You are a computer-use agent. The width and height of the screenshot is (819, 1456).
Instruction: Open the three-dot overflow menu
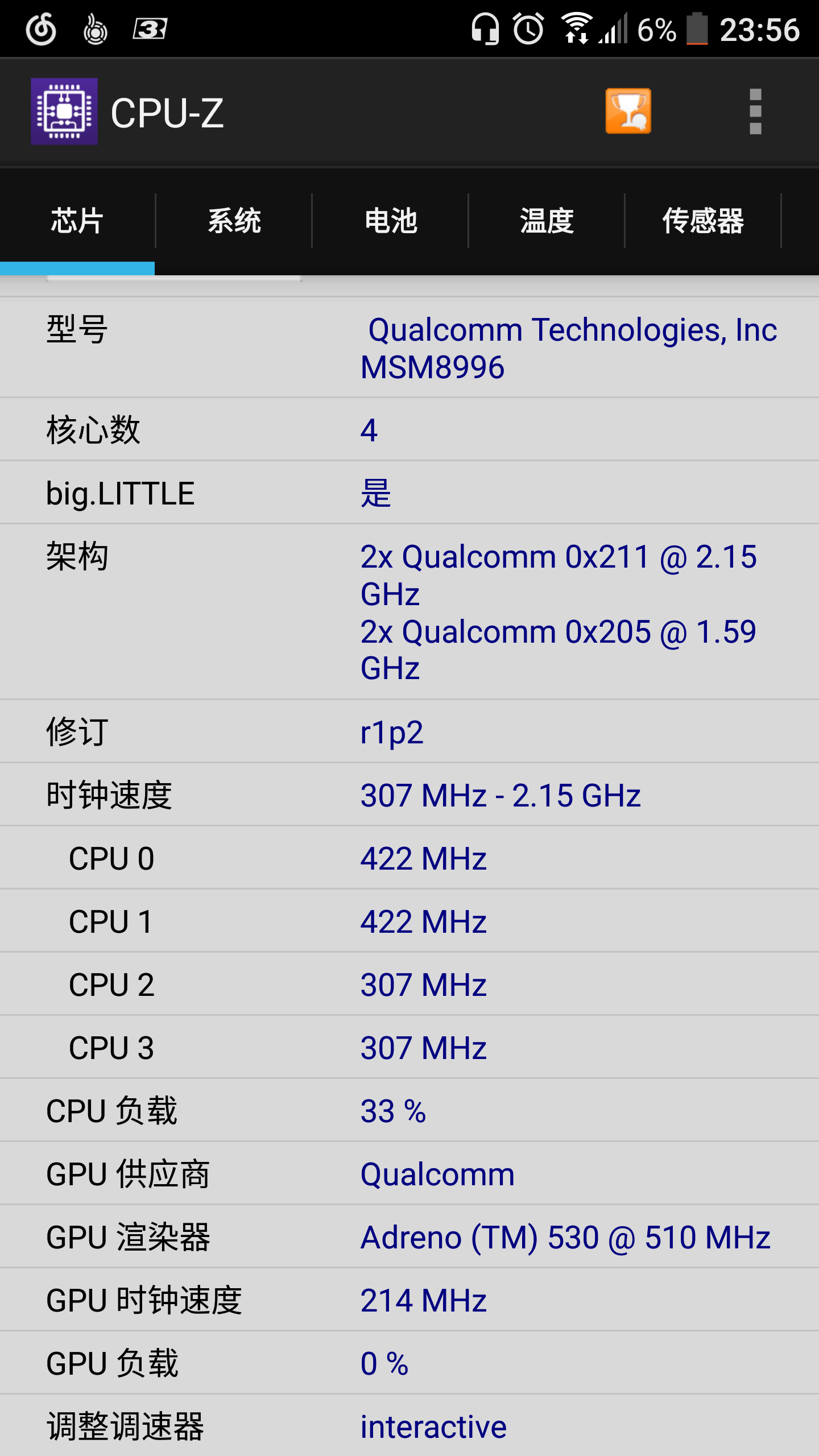(x=755, y=111)
